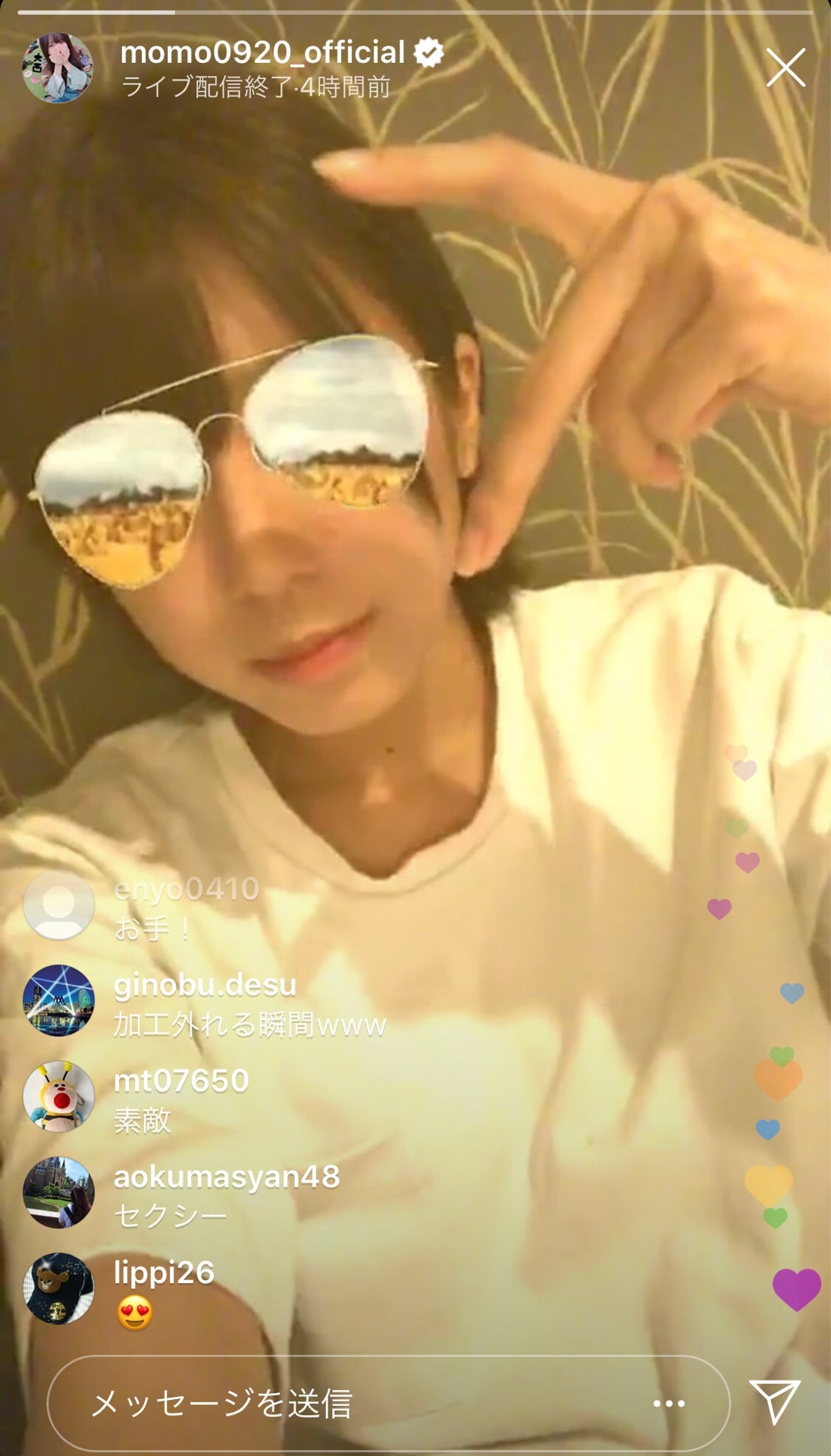View aokumasyan48's profile from comment
The width and height of the screenshot is (831, 1456).
click(226, 1176)
